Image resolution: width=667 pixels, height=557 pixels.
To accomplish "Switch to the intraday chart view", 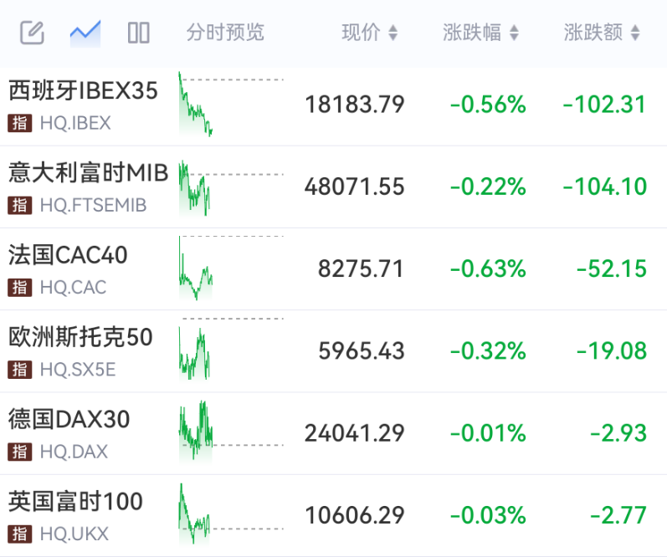I will (x=85, y=33).
